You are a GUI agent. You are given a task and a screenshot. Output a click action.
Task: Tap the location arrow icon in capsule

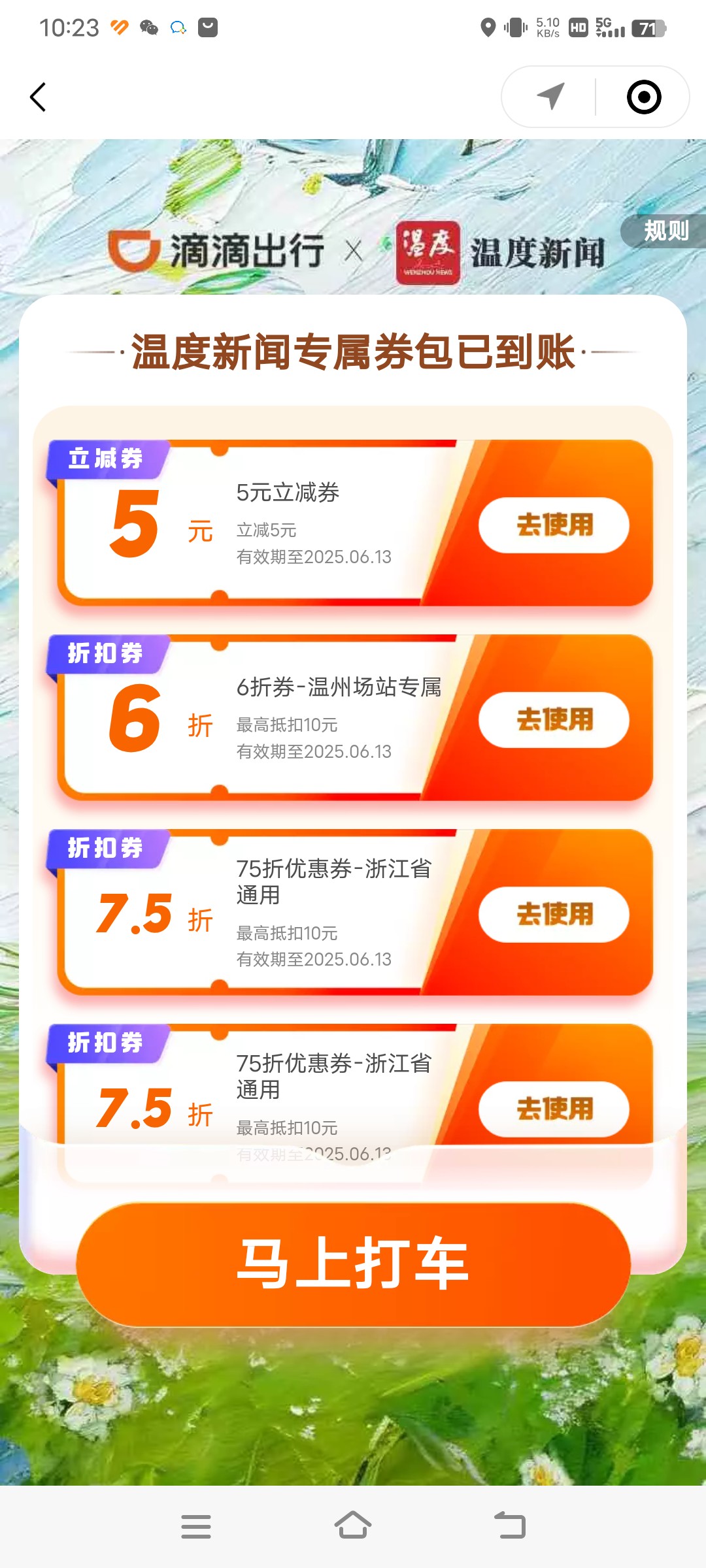click(550, 97)
